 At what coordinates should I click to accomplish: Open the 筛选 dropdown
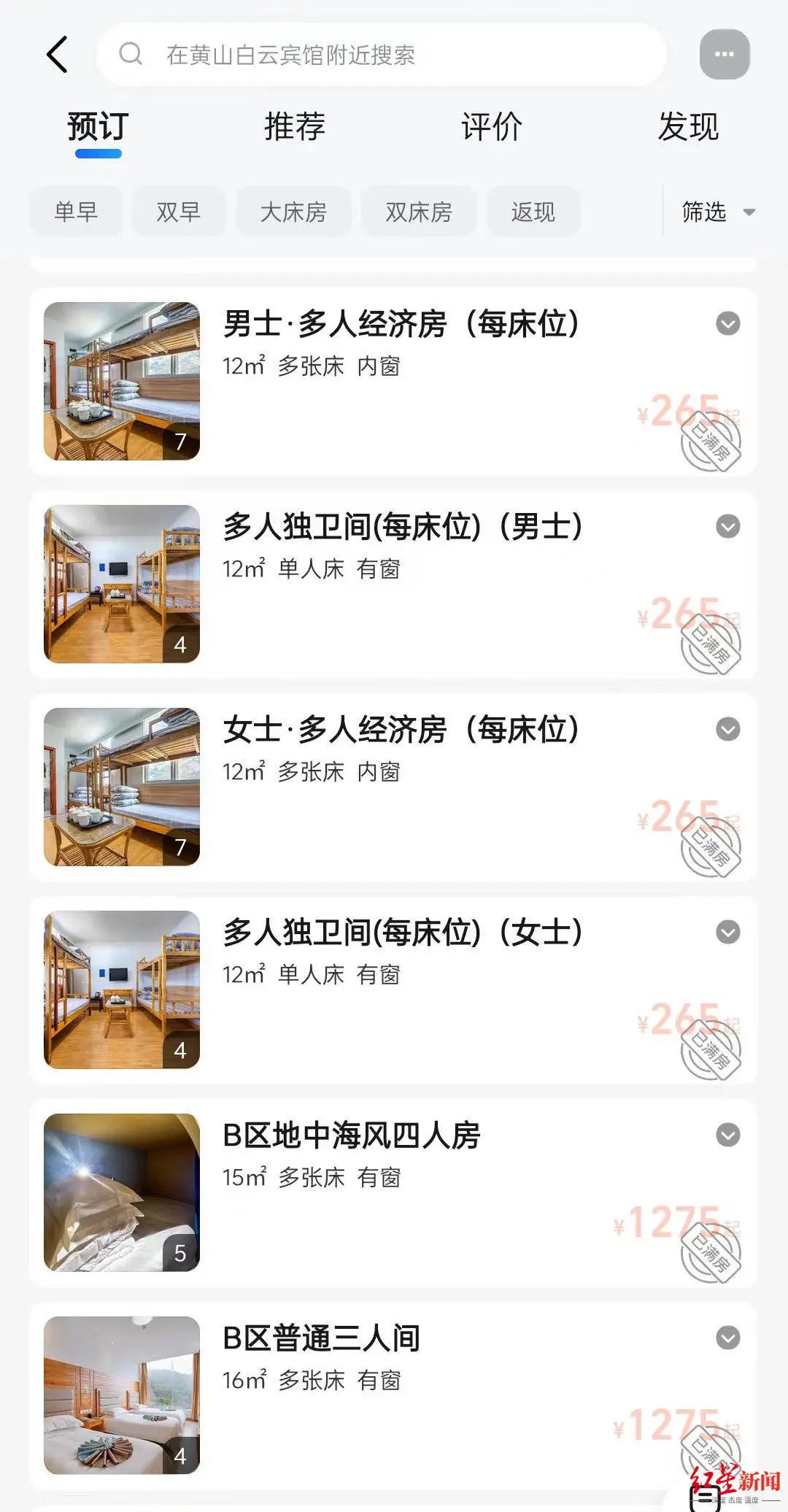pos(717,212)
